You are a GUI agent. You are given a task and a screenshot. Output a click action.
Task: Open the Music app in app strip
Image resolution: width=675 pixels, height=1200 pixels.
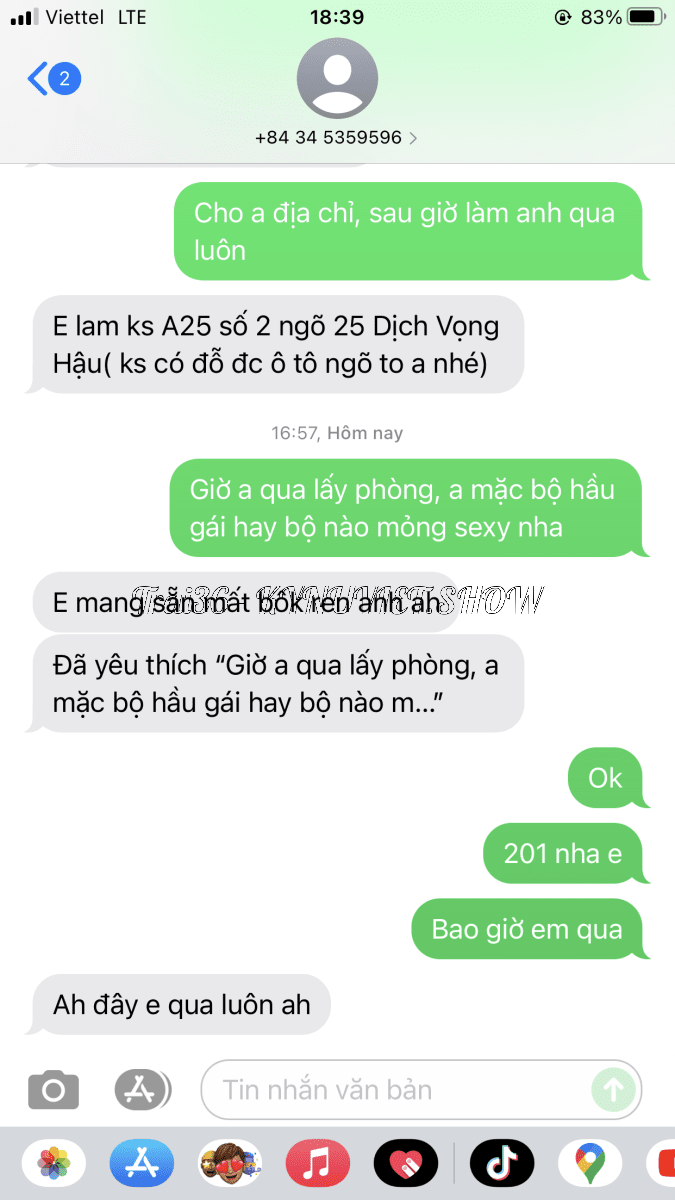(x=317, y=1163)
